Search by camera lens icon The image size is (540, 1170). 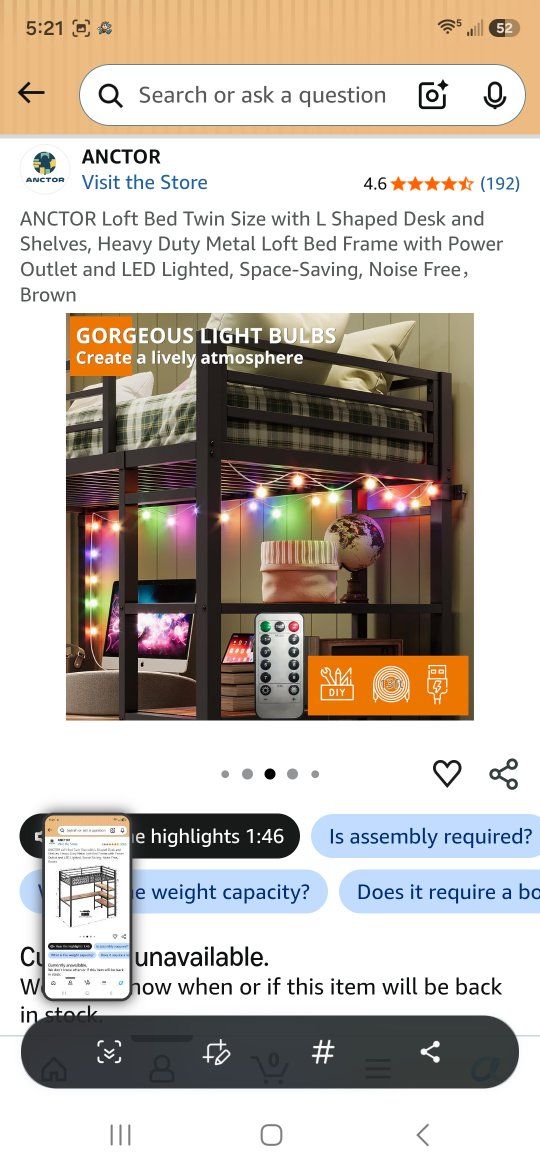433,96
